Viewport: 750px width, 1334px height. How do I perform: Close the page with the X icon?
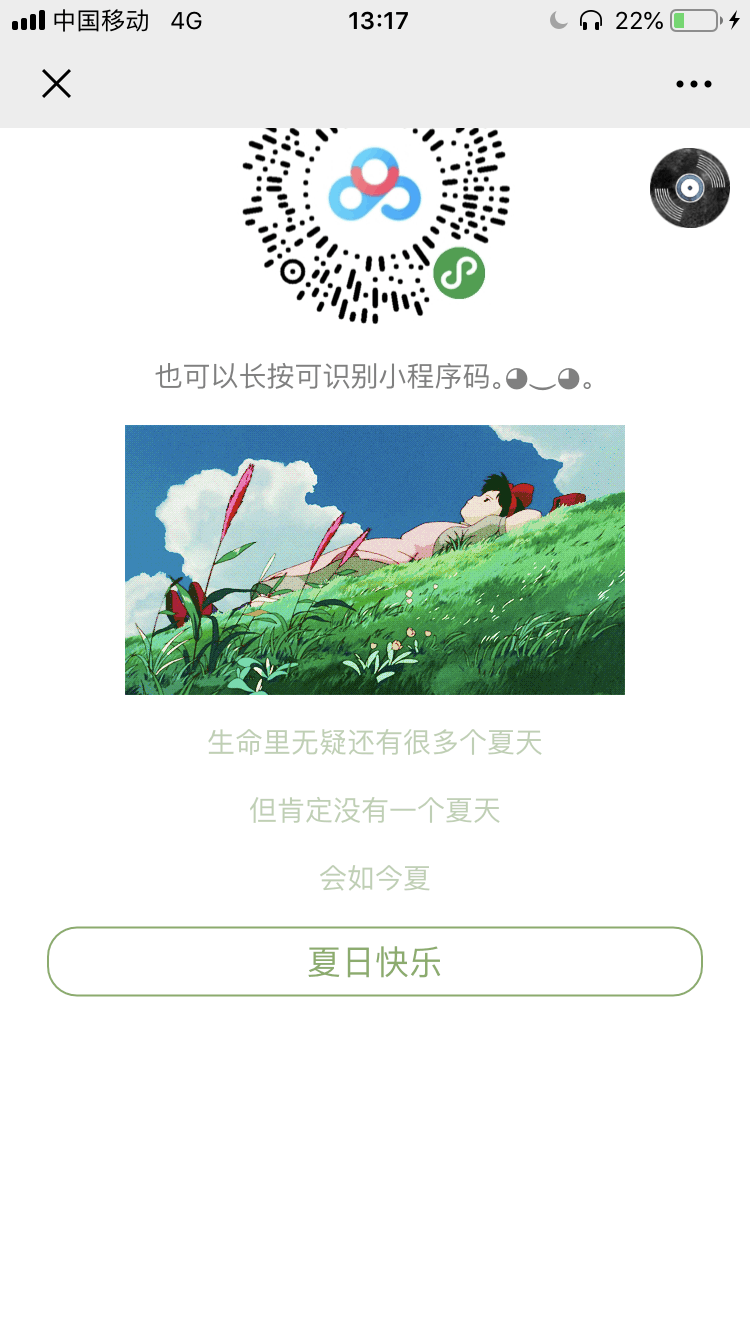(57, 84)
